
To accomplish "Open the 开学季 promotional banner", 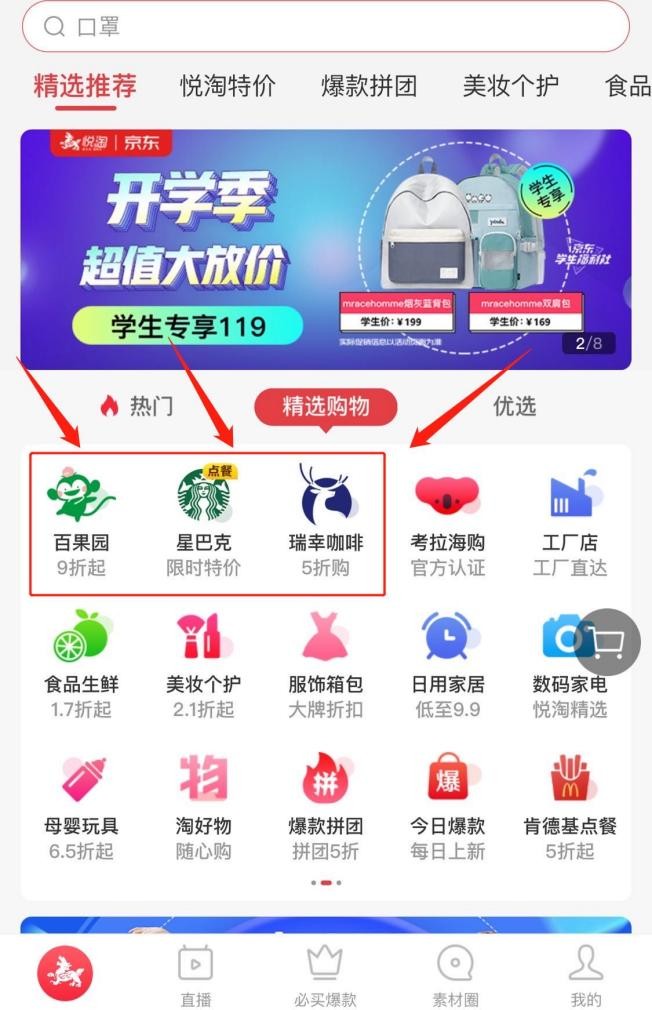I will coord(326,249).
